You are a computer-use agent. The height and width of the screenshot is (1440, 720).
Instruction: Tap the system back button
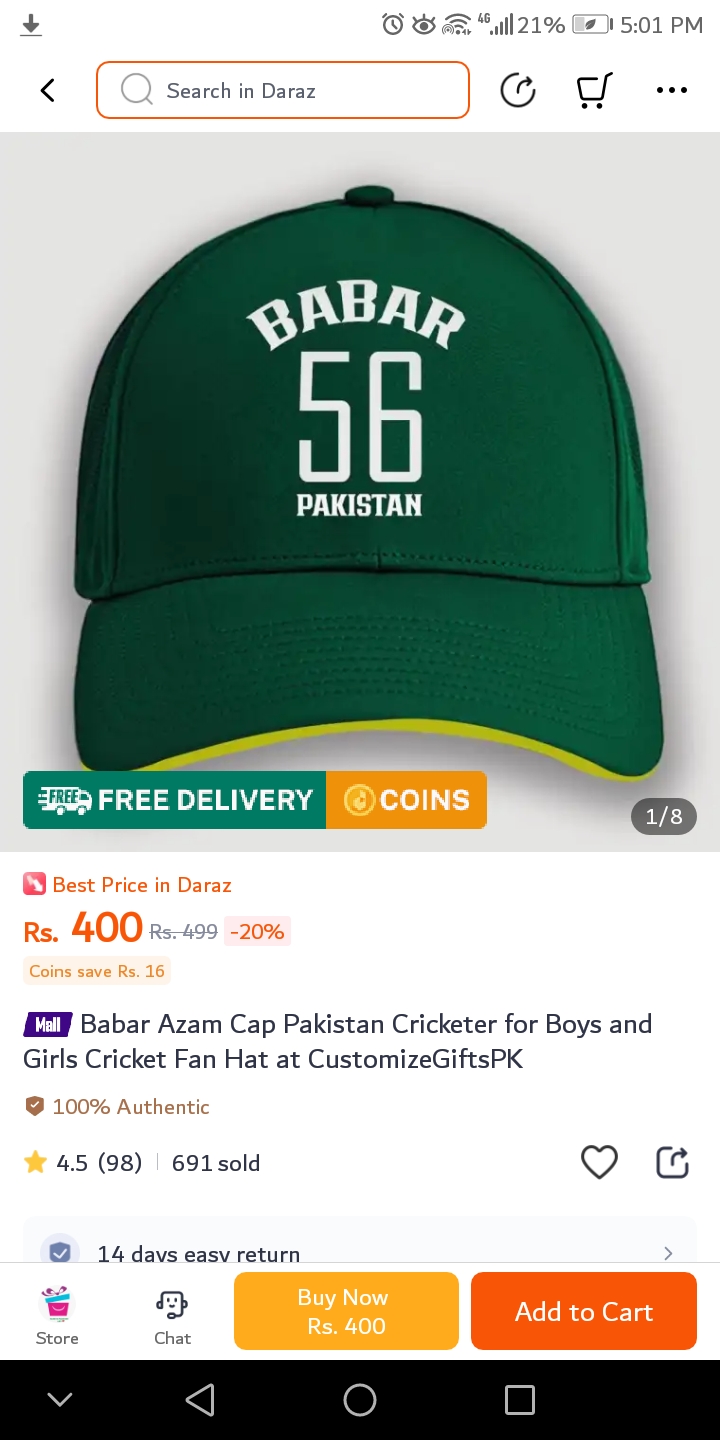point(200,1400)
